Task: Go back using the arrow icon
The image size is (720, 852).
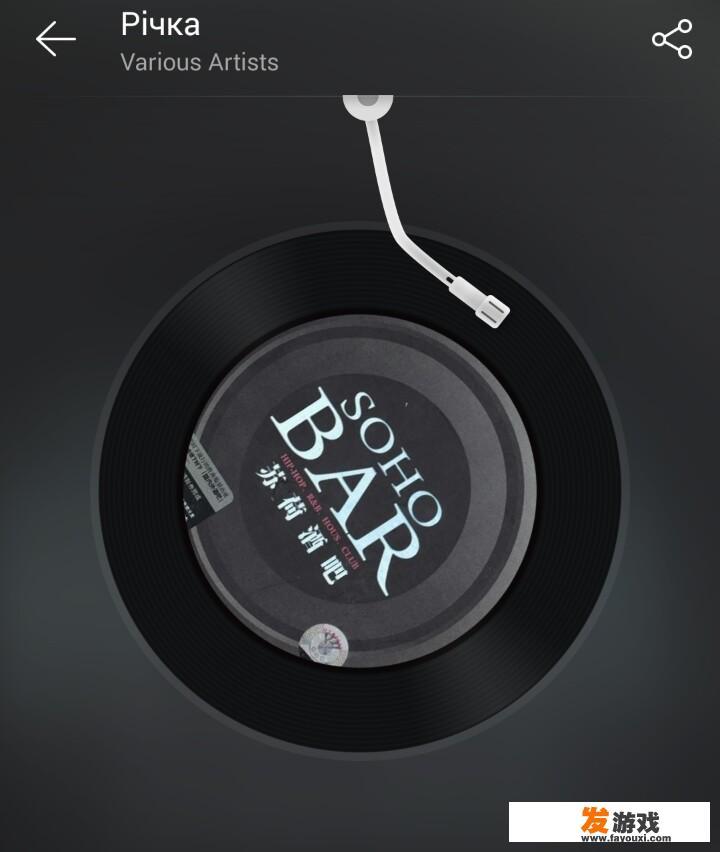Action: tap(56, 39)
